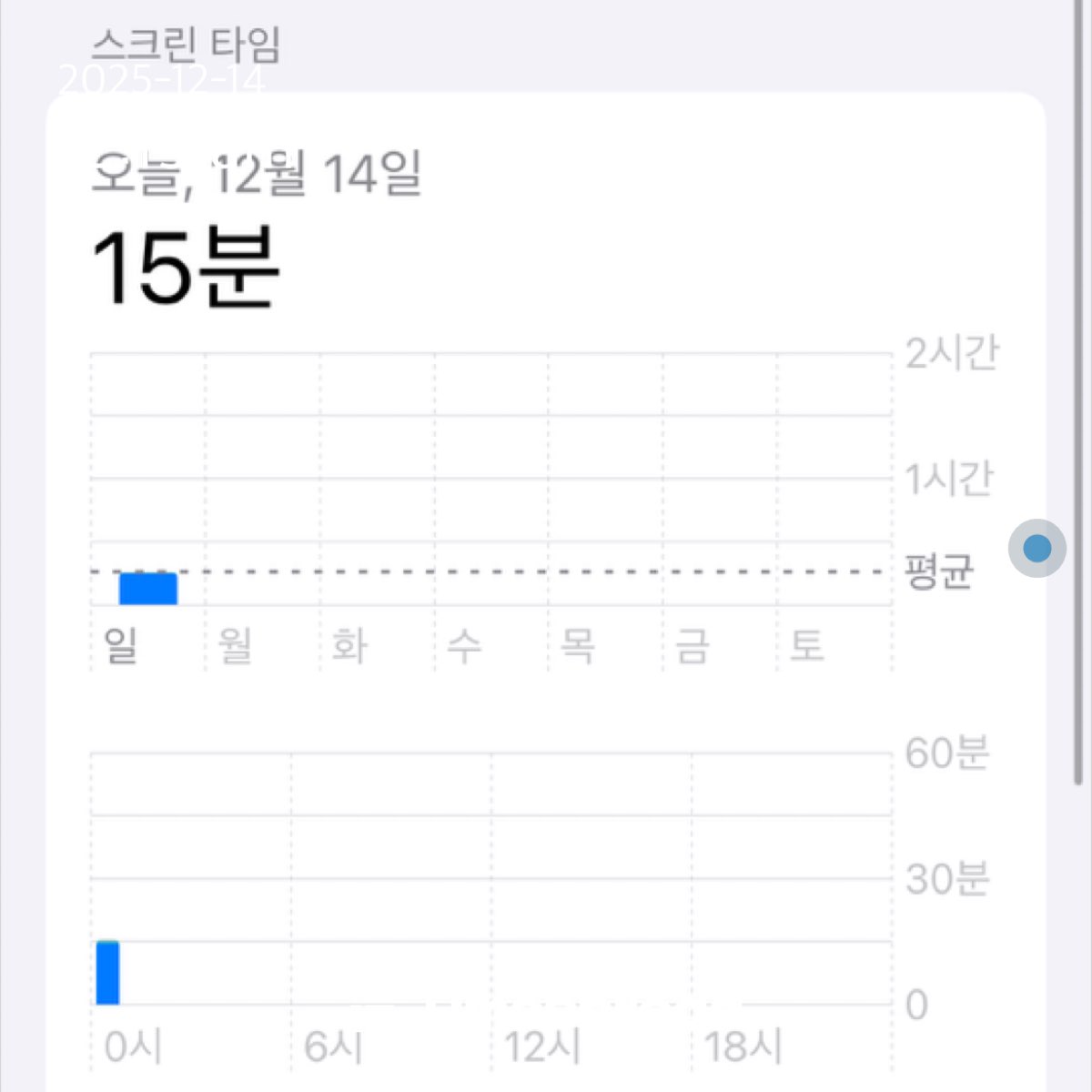Select Sunday's bar in the weekly chart
The image size is (1092, 1092).
(148, 589)
